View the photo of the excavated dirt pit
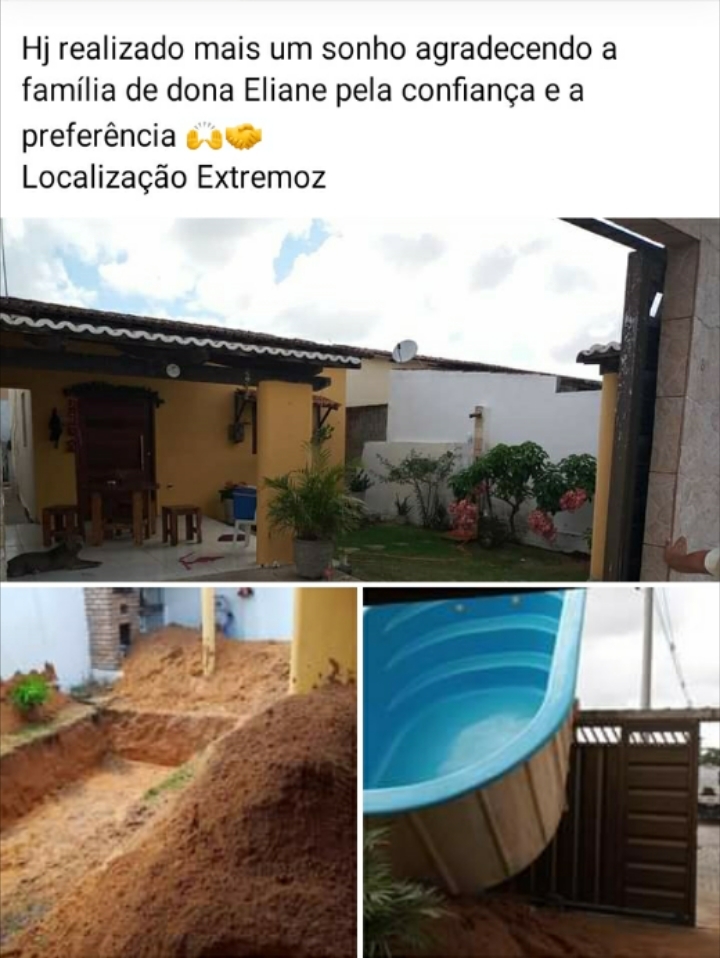This screenshot has width=720, height=958. (x=179, y=772)
